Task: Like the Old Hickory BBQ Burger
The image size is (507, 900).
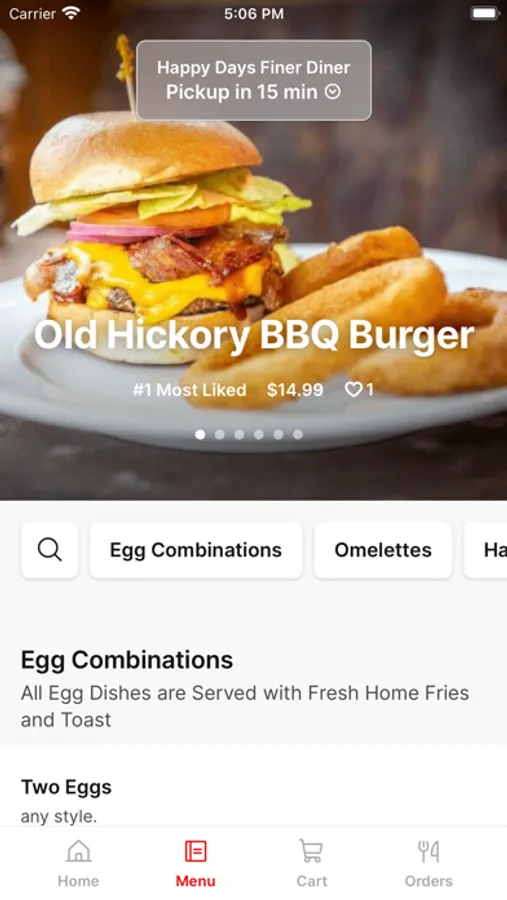Action: click(x=359, y=390)
